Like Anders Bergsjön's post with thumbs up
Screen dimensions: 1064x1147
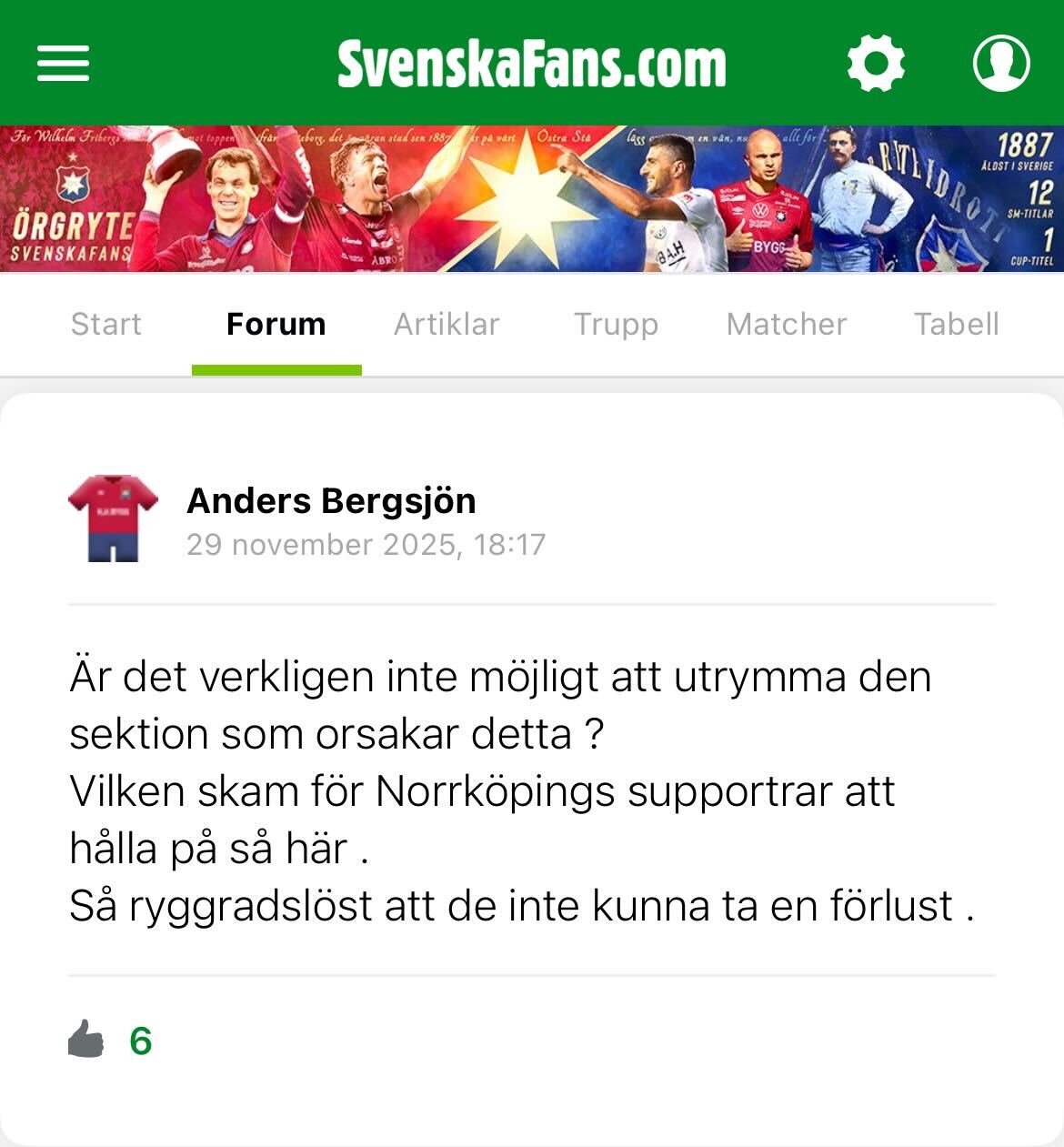[87, 1039]
